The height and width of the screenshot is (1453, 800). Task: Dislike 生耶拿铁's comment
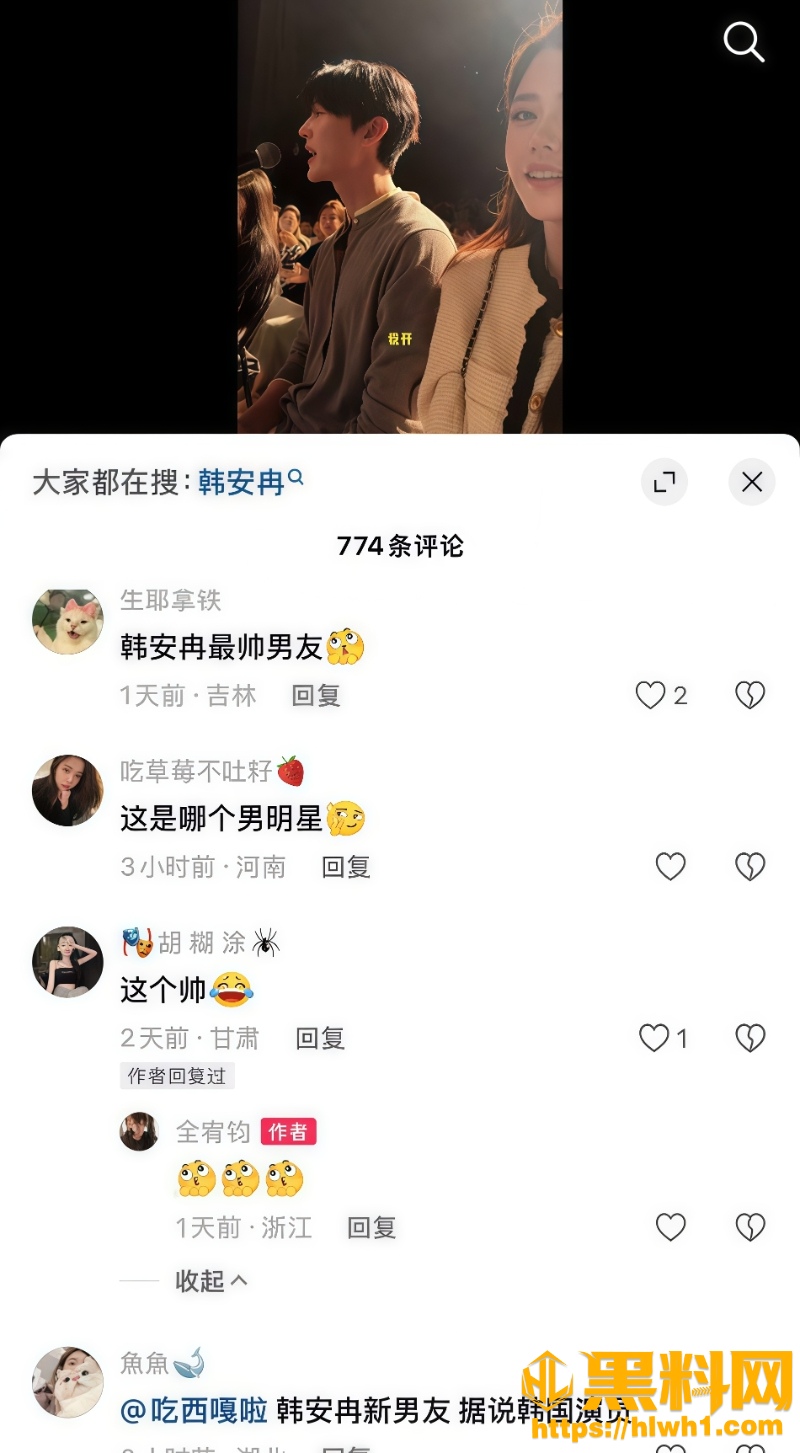[750, 695]
